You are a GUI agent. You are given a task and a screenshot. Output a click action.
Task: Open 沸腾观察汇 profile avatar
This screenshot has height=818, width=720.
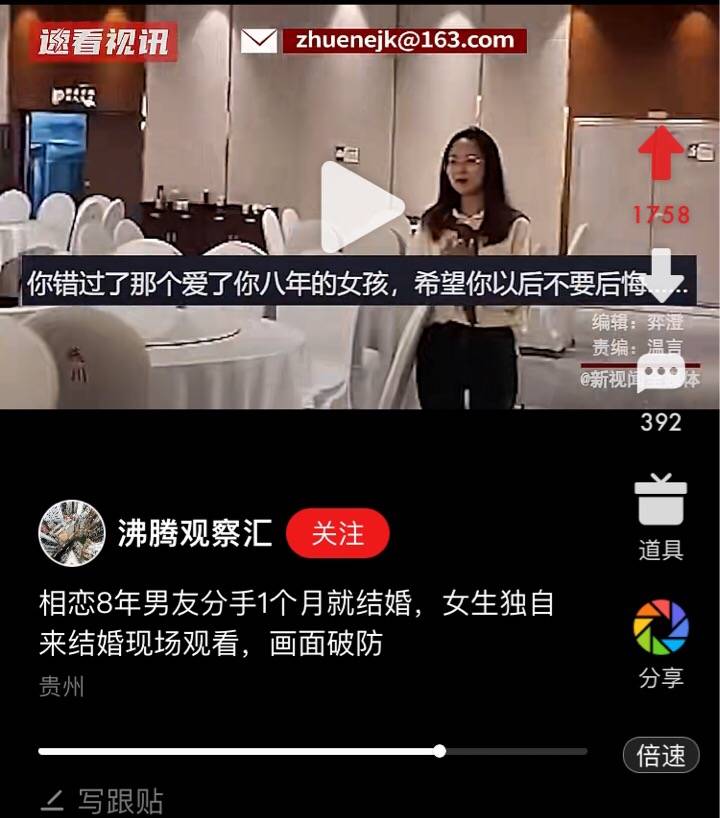72,533
